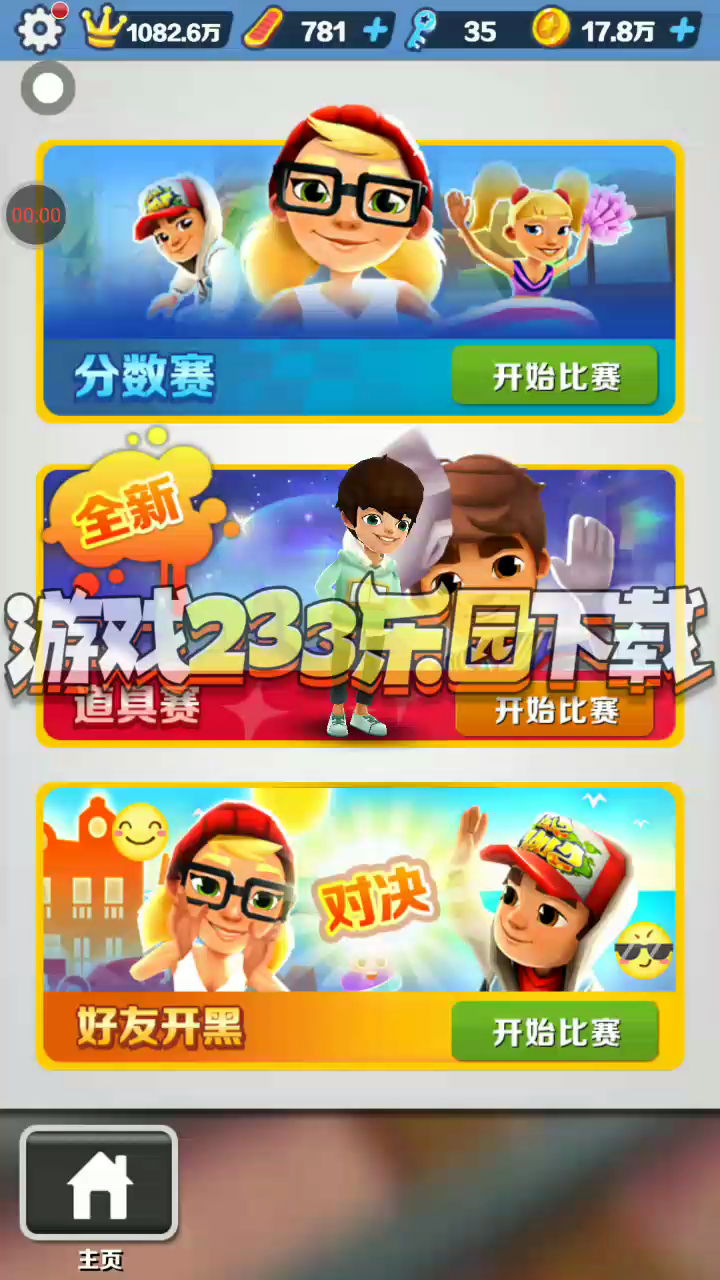Screen dimensions: 720x1280
Task: Start the 好友开黑 match
Action: tap(555, 1032)
